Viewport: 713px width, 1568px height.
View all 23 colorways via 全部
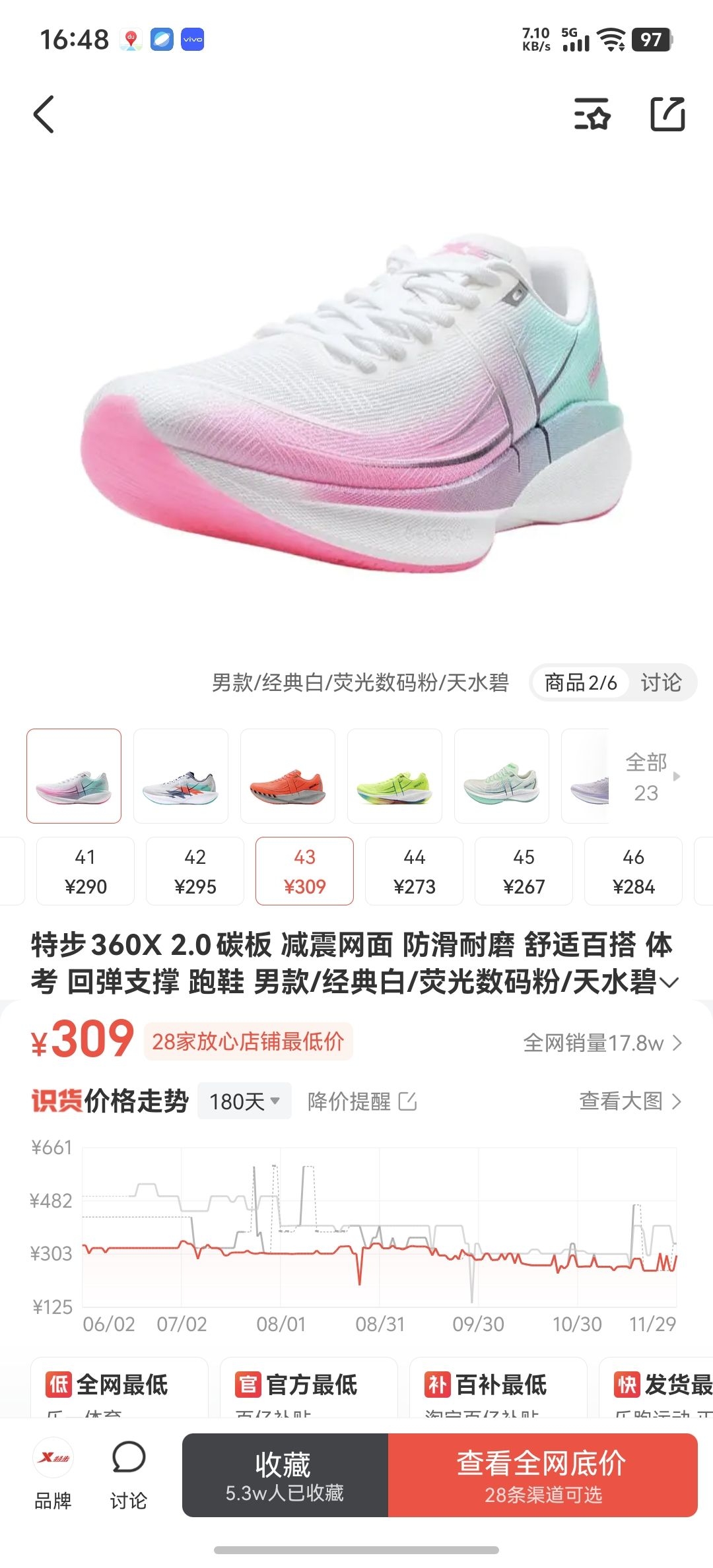click(x=650, y=777)
